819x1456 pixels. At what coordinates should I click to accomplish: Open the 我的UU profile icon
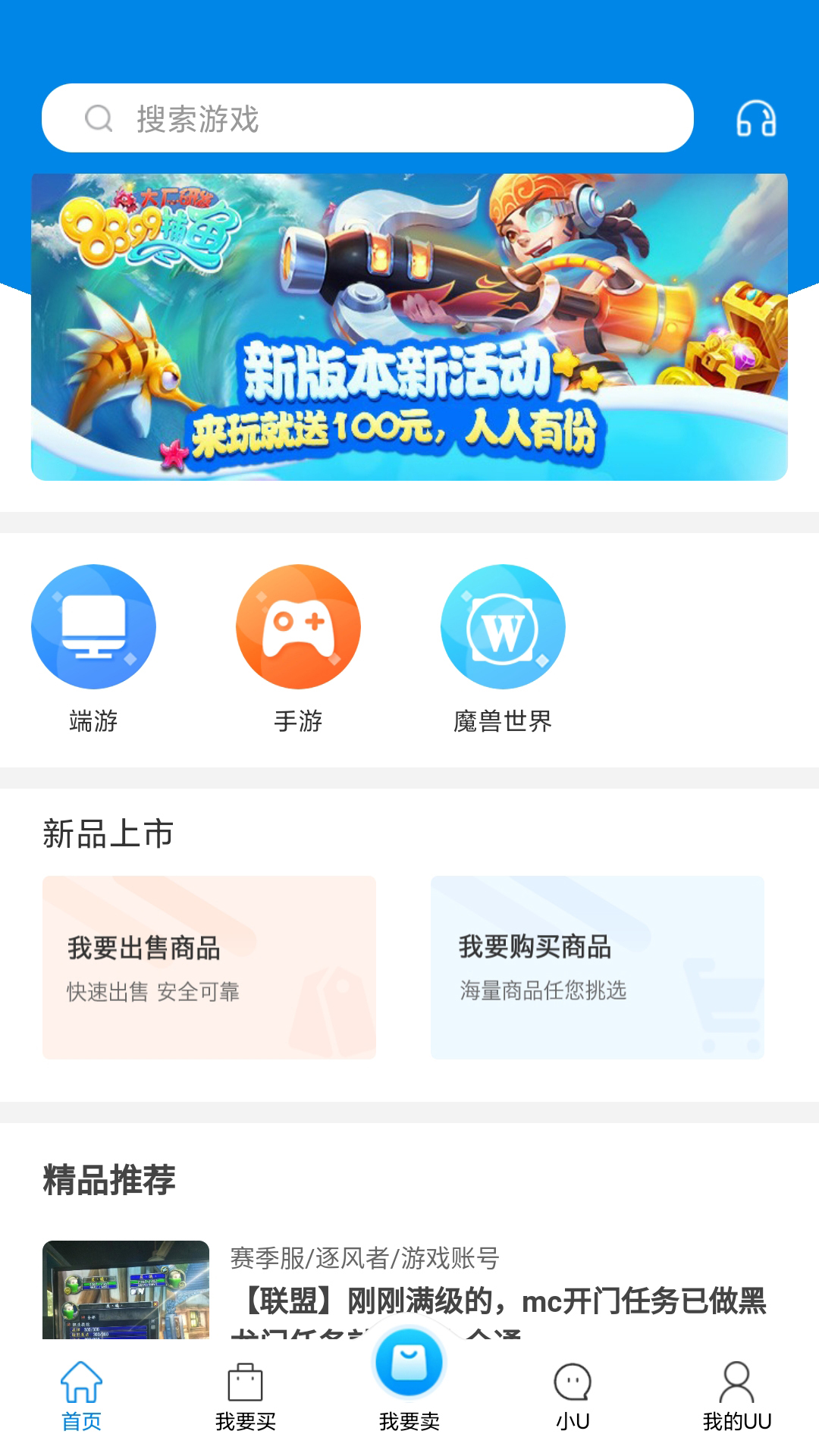734,1395
